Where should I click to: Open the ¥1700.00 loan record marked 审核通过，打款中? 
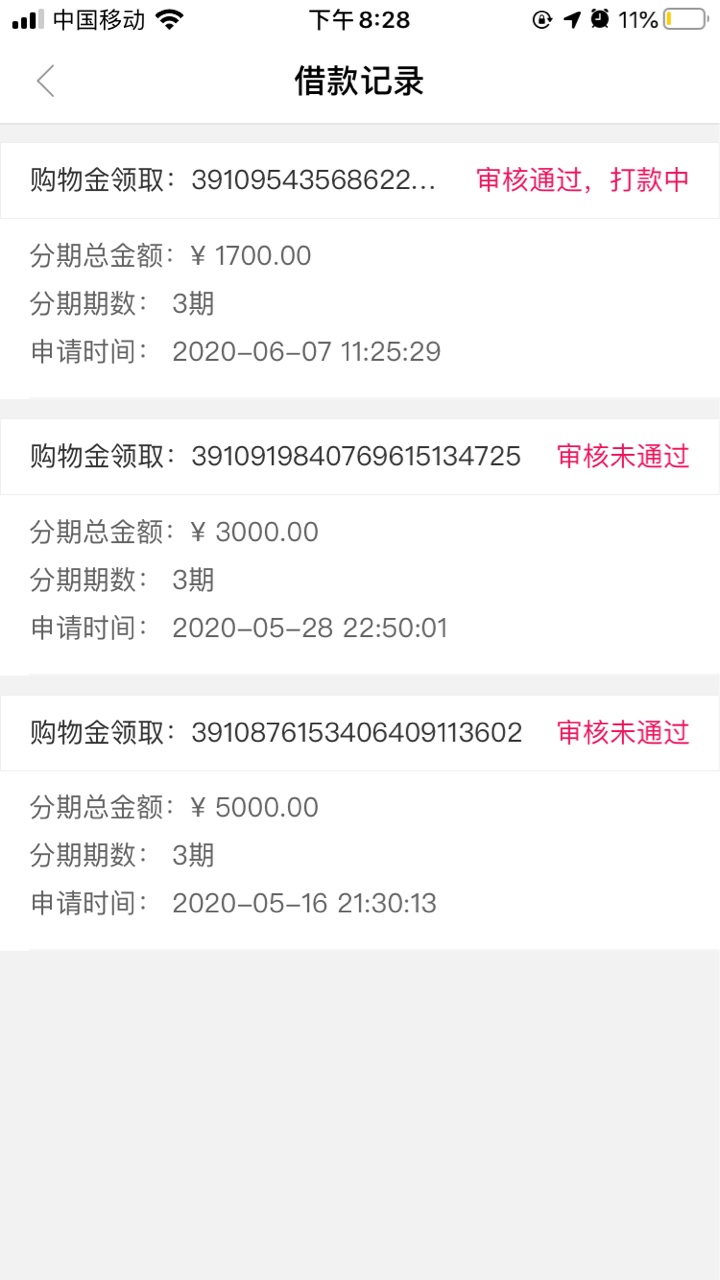pos(360,270)
